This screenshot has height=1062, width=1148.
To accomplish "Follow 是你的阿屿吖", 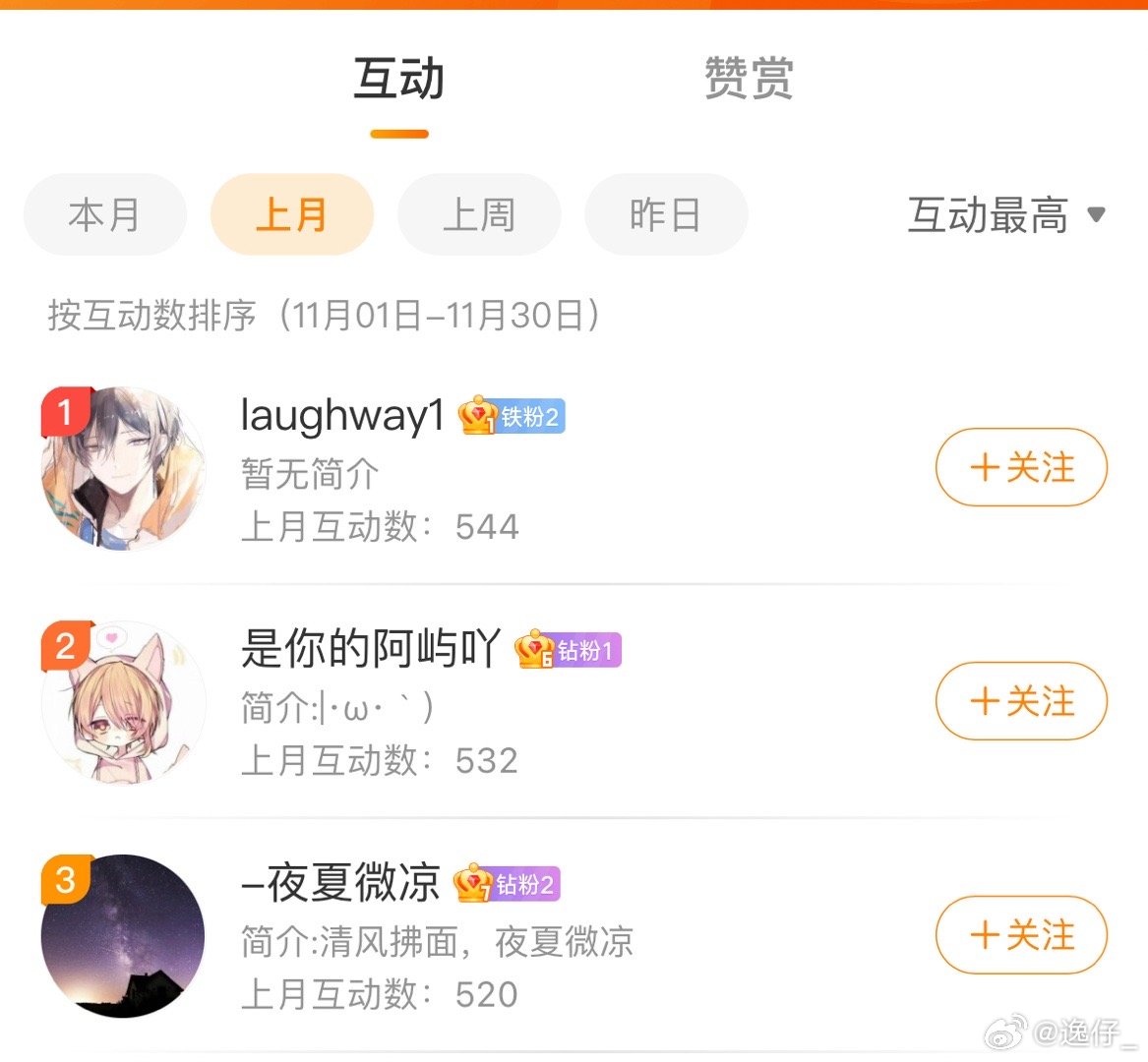I will (1021, 701).
